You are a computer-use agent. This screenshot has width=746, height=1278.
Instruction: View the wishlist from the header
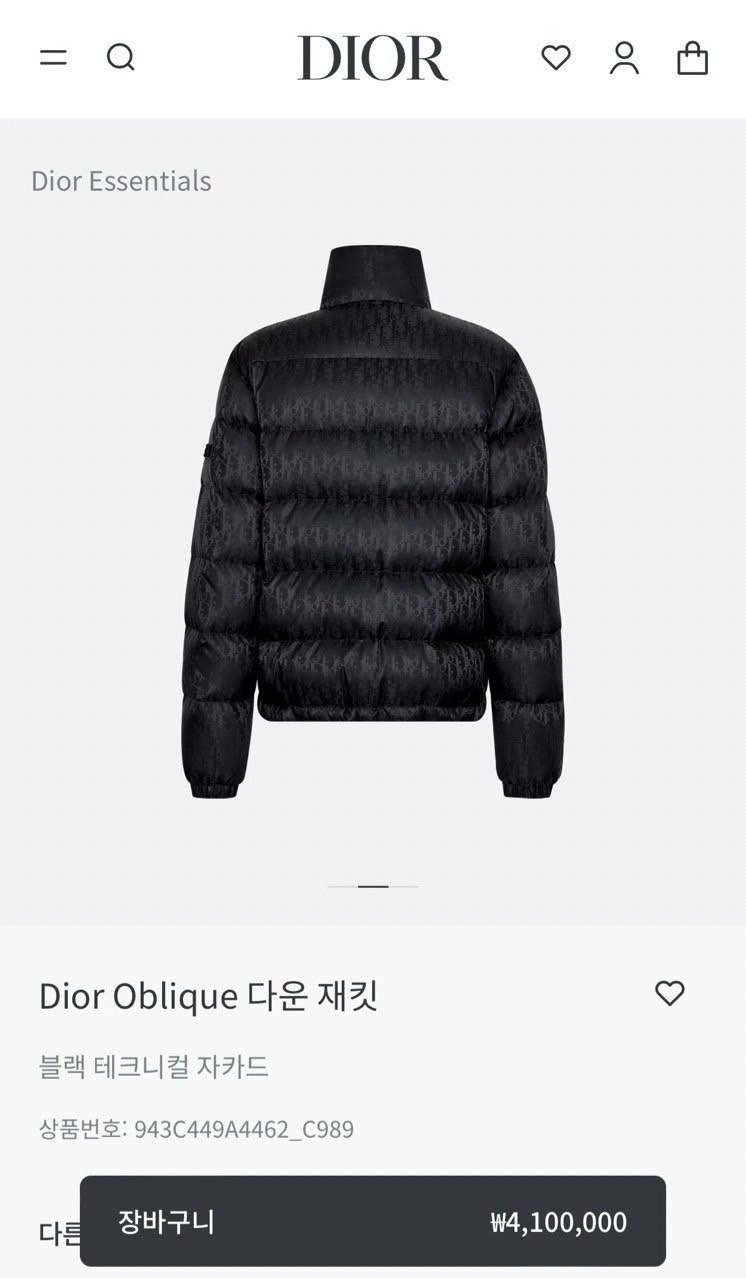pos(556,58)
